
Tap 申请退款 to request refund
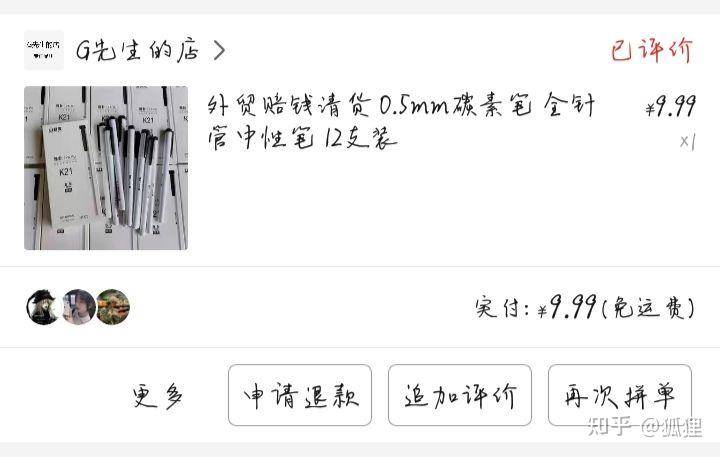pos(300,396)
